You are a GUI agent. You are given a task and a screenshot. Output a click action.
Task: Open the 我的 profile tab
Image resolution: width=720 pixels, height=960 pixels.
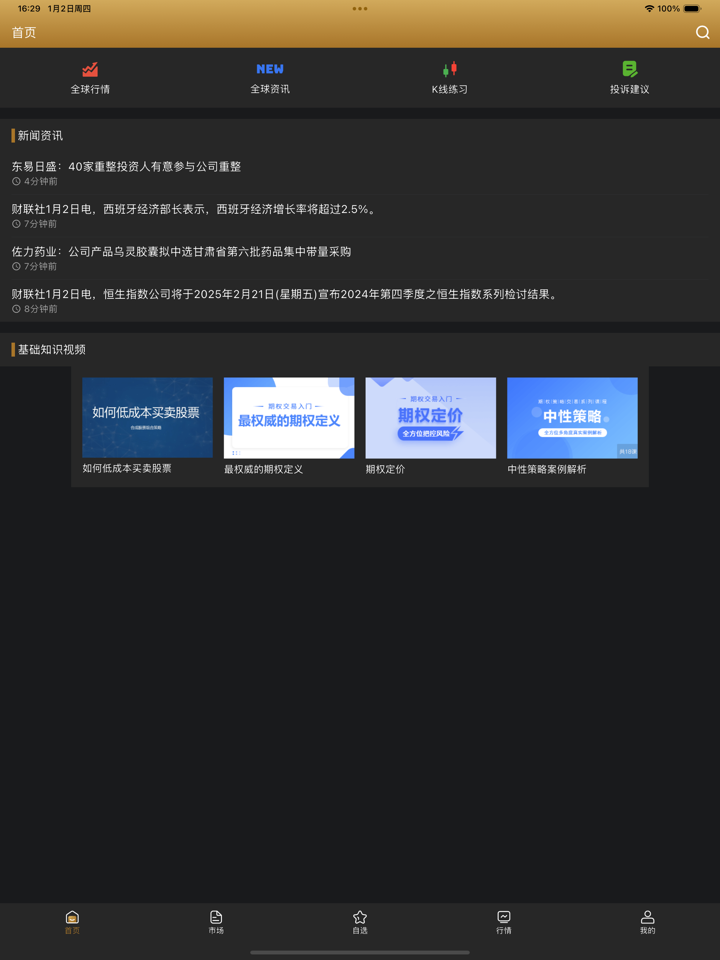(648, 922)
